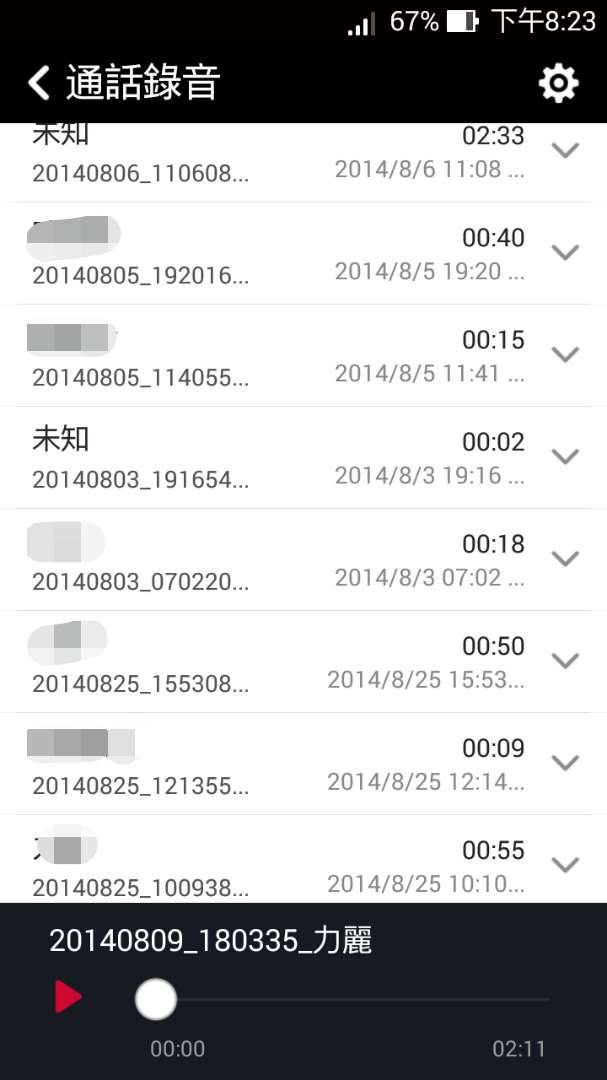Viewport: 607px width, 1080px height.
Task: Expand options for the 00:18 recording
Action: point(566,559)
